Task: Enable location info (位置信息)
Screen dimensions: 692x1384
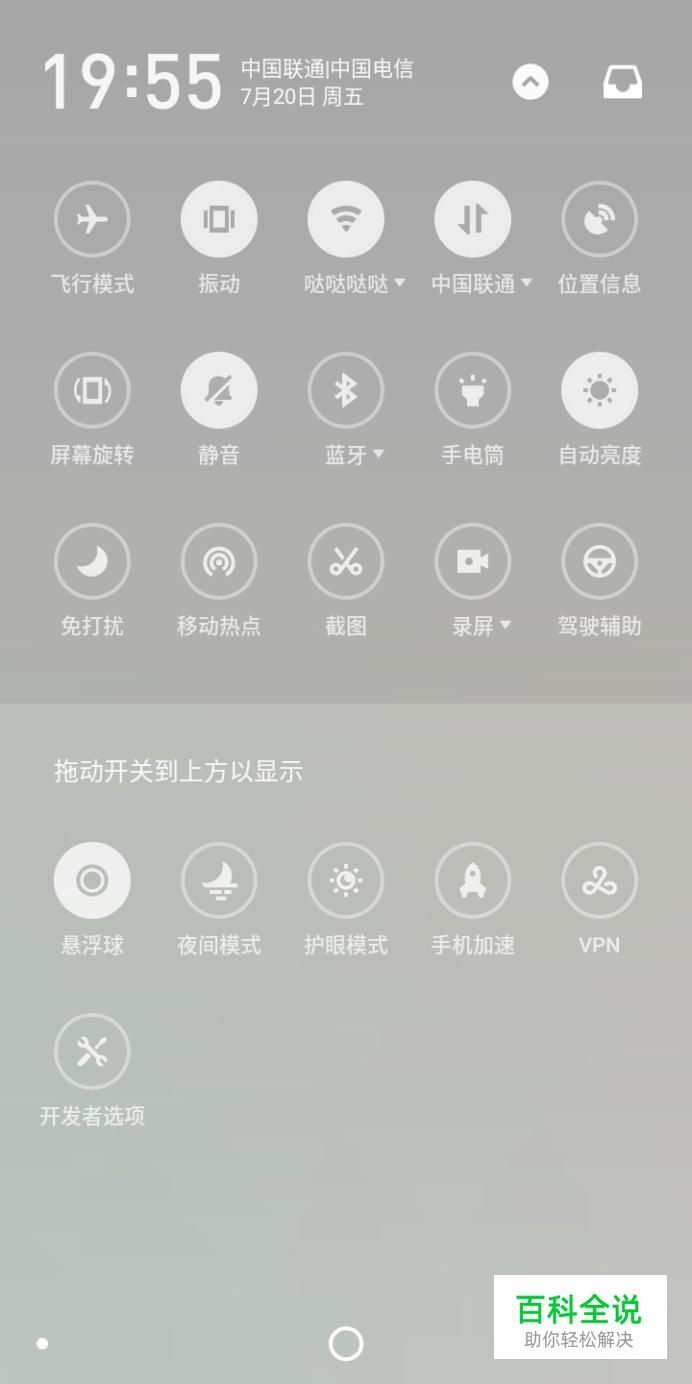Action: coord(599,219)
